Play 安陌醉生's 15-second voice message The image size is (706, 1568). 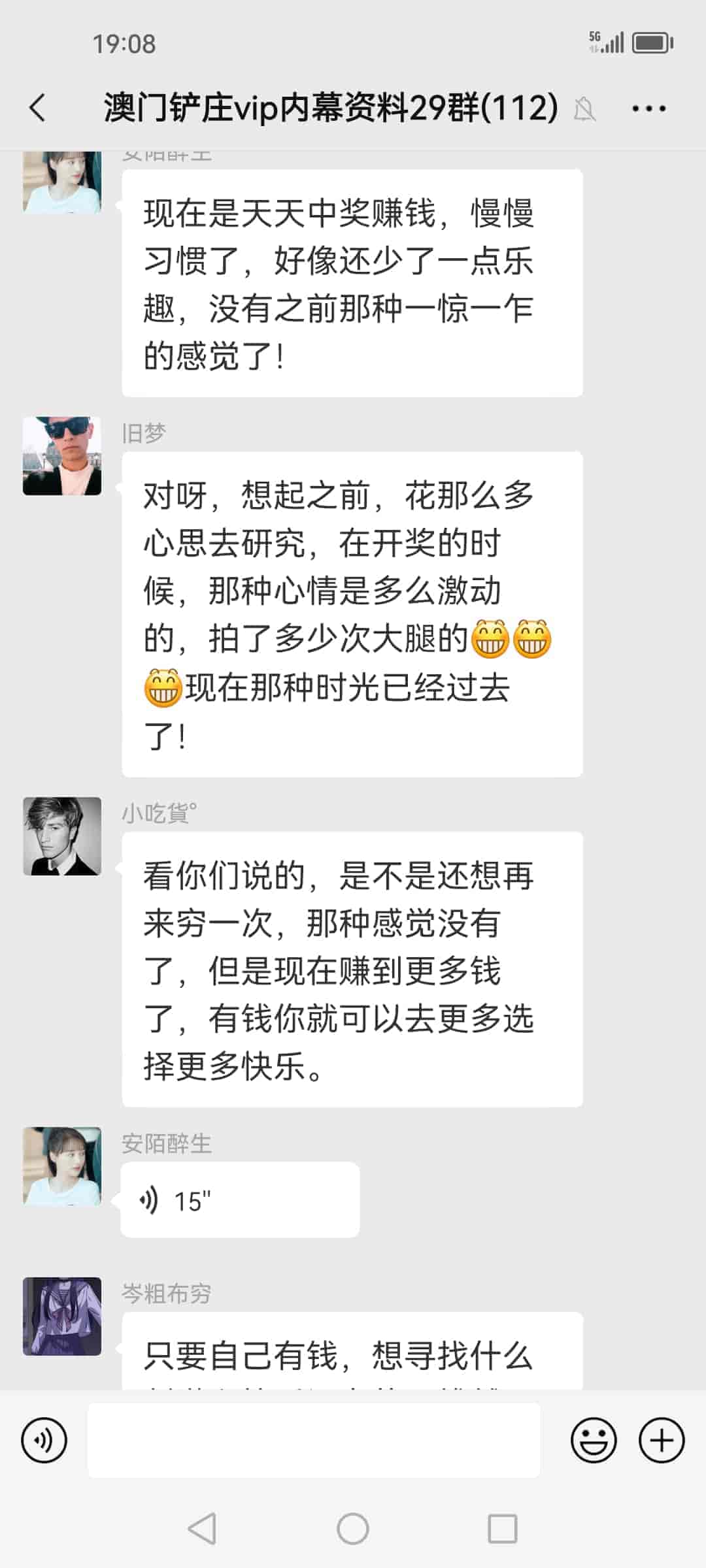239,1200
